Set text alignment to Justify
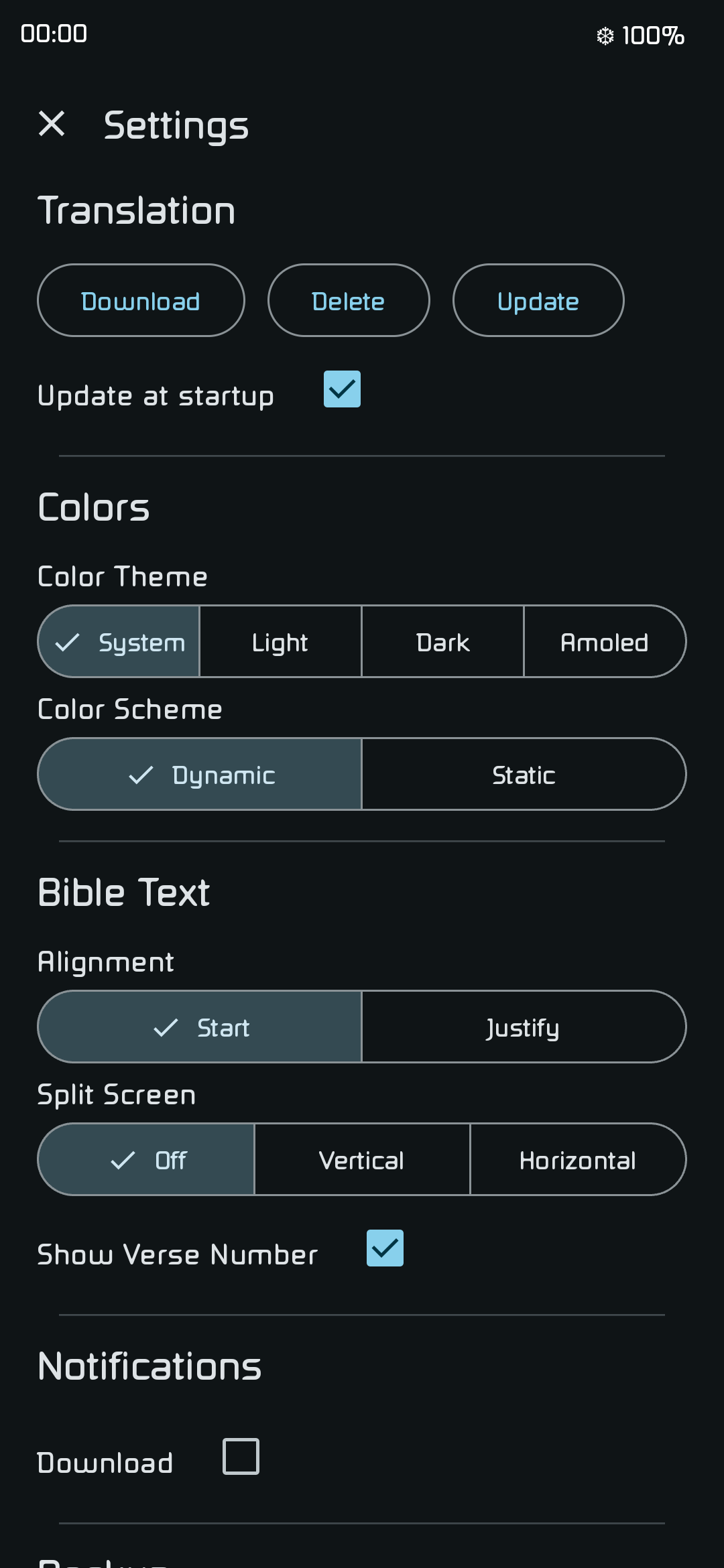This screenshot has width=724, height=1568. pyautogui.click(x=524, y=1027)
